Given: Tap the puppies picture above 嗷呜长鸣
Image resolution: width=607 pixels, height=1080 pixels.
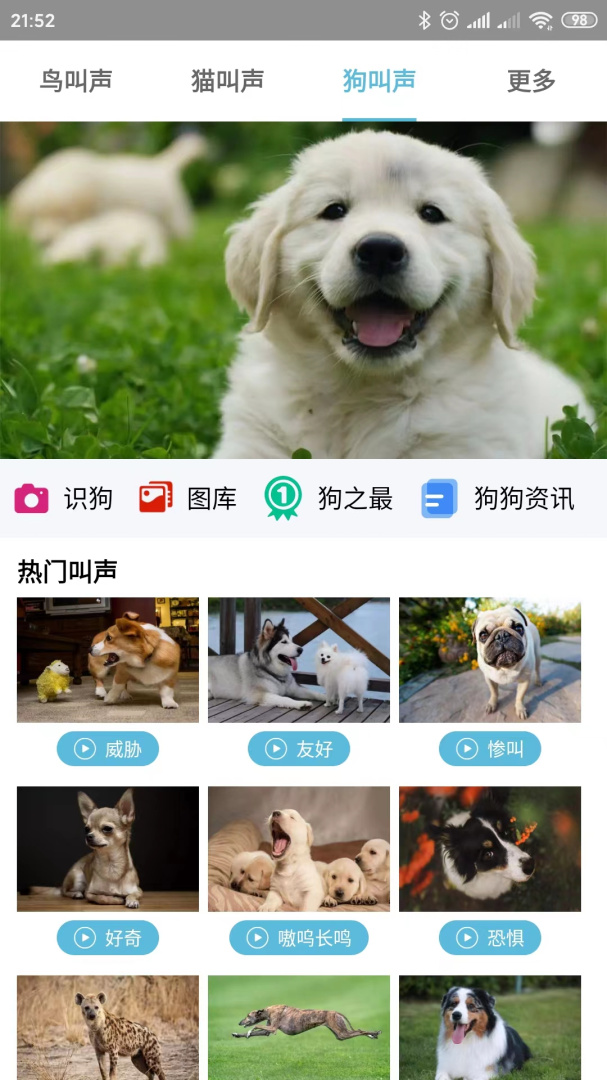Looking at the screenshot, I should click(x=299, y=849).
